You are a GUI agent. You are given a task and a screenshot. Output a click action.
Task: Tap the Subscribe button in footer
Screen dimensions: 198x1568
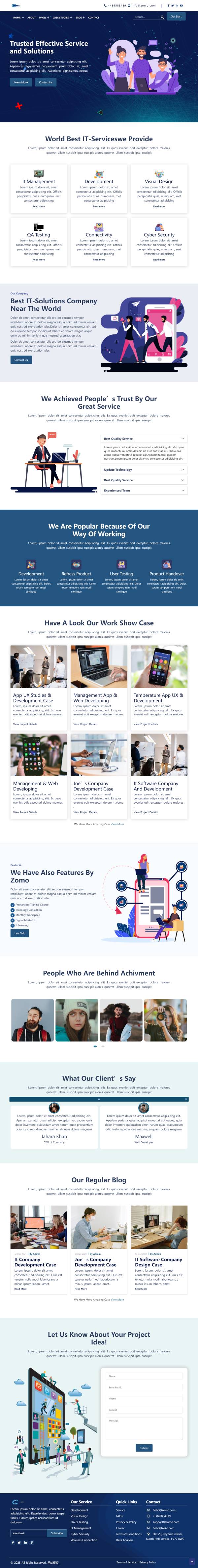point(57,1533)
